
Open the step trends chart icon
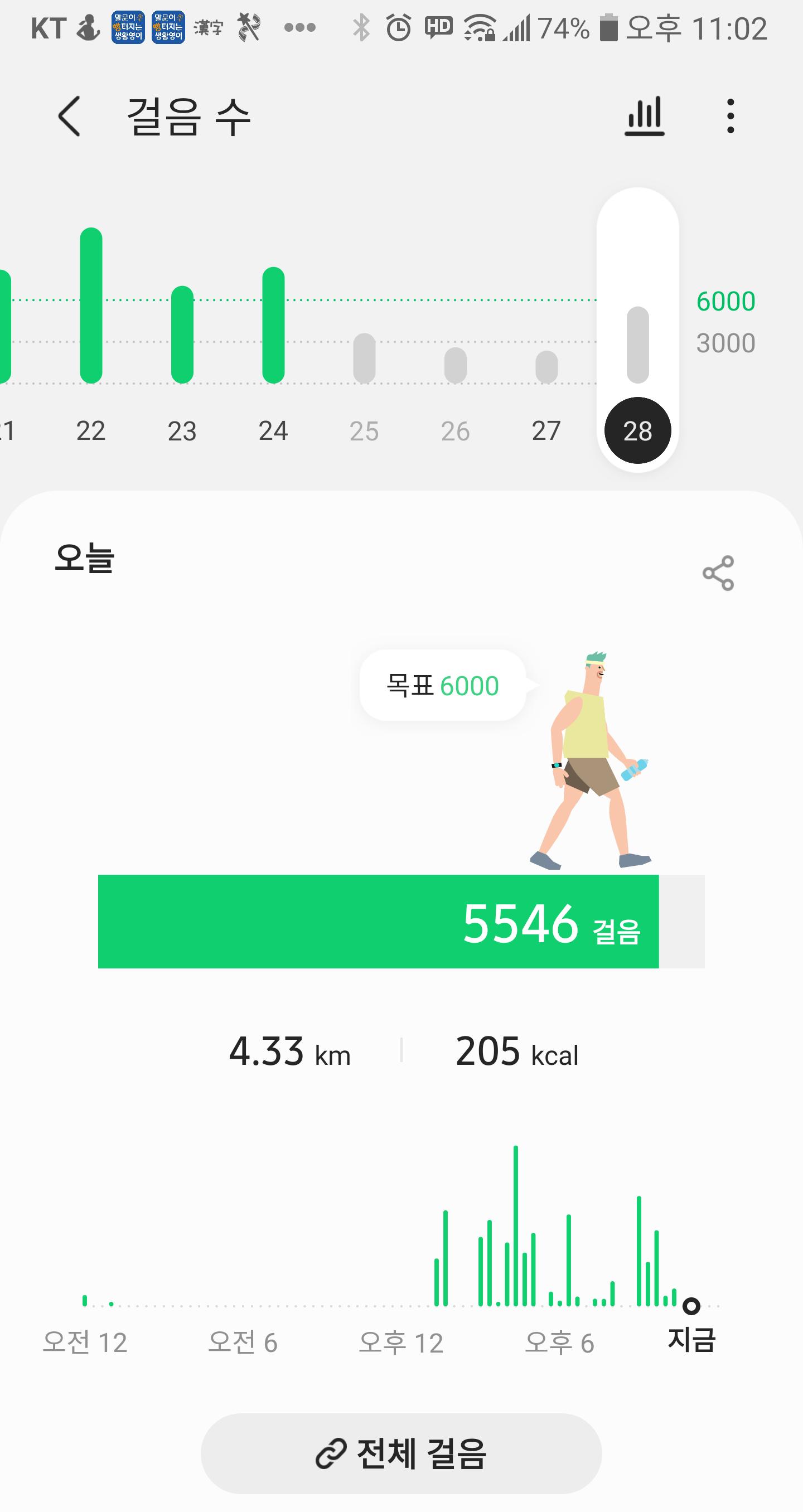point(645,116)
